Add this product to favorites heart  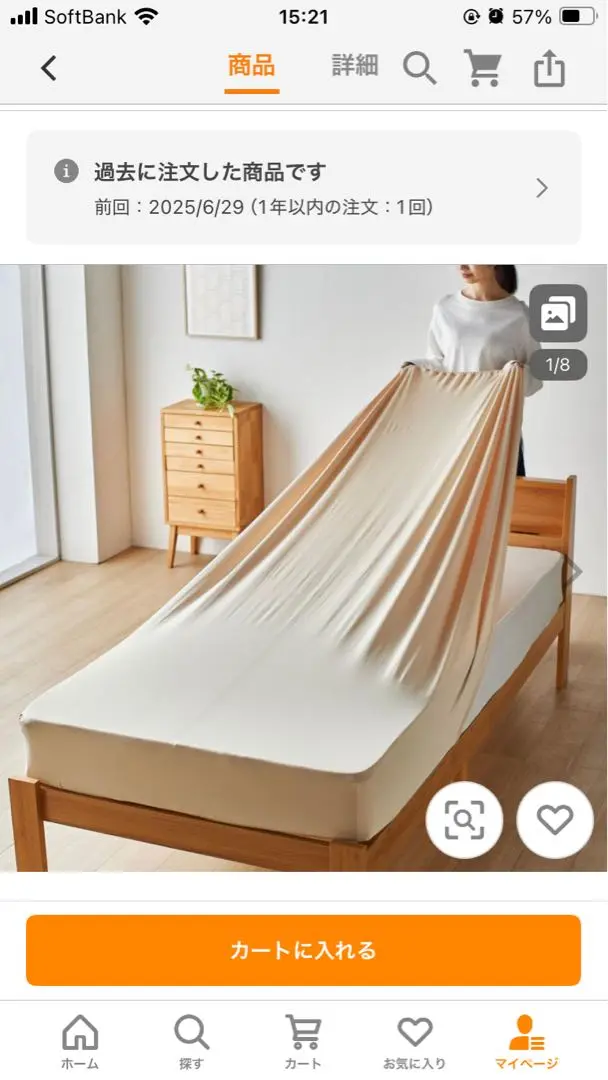(x=554, y=821)
